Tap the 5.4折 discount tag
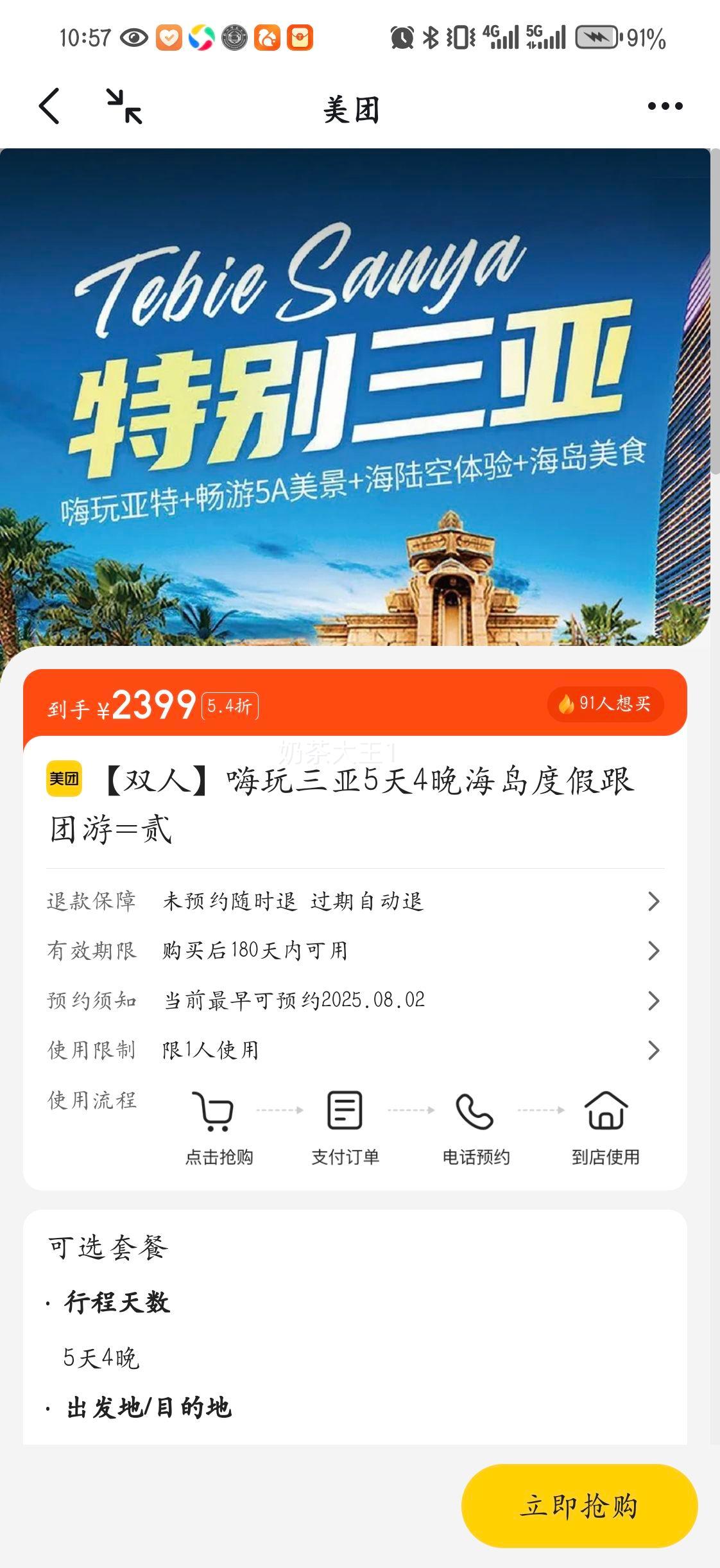 point(231,706)
